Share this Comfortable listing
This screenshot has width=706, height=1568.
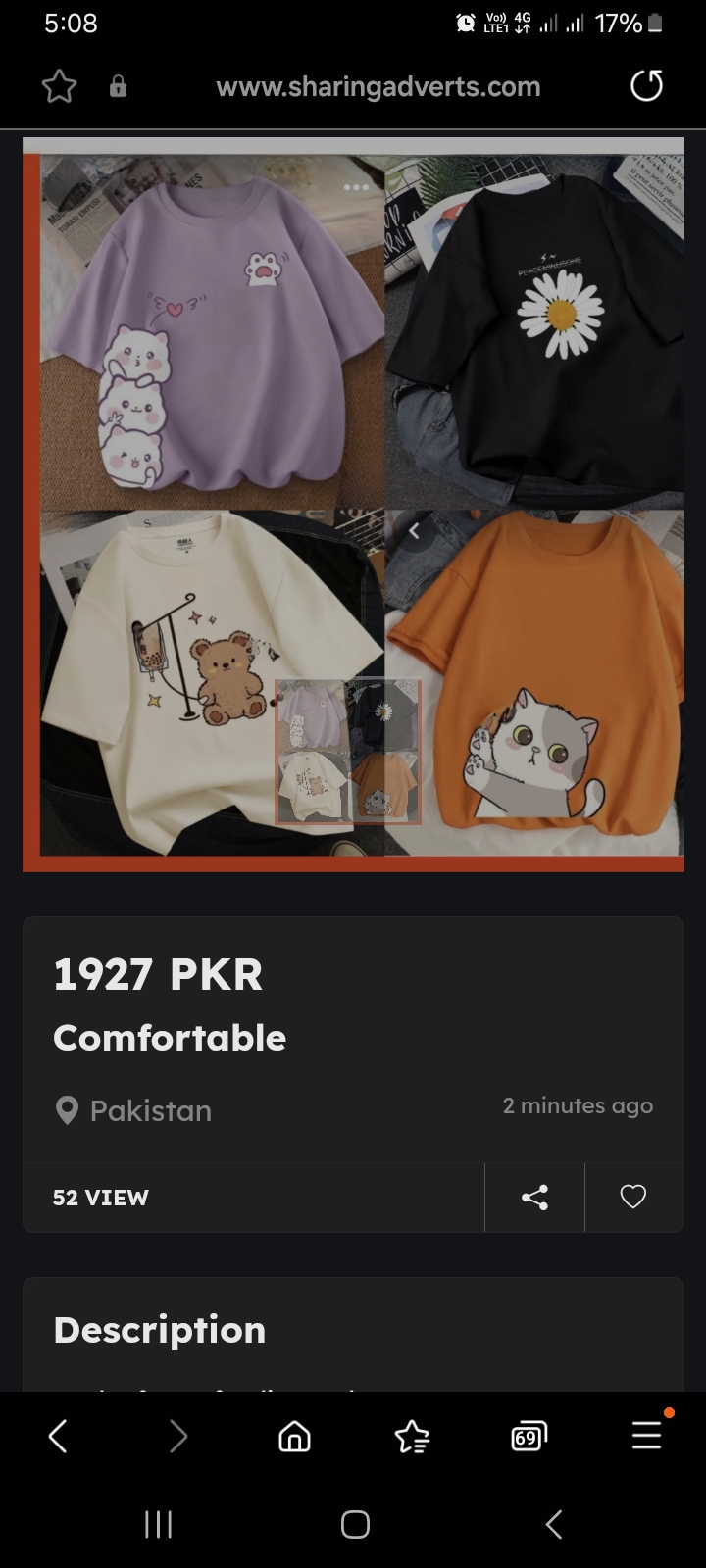(x=534, y=1197)
